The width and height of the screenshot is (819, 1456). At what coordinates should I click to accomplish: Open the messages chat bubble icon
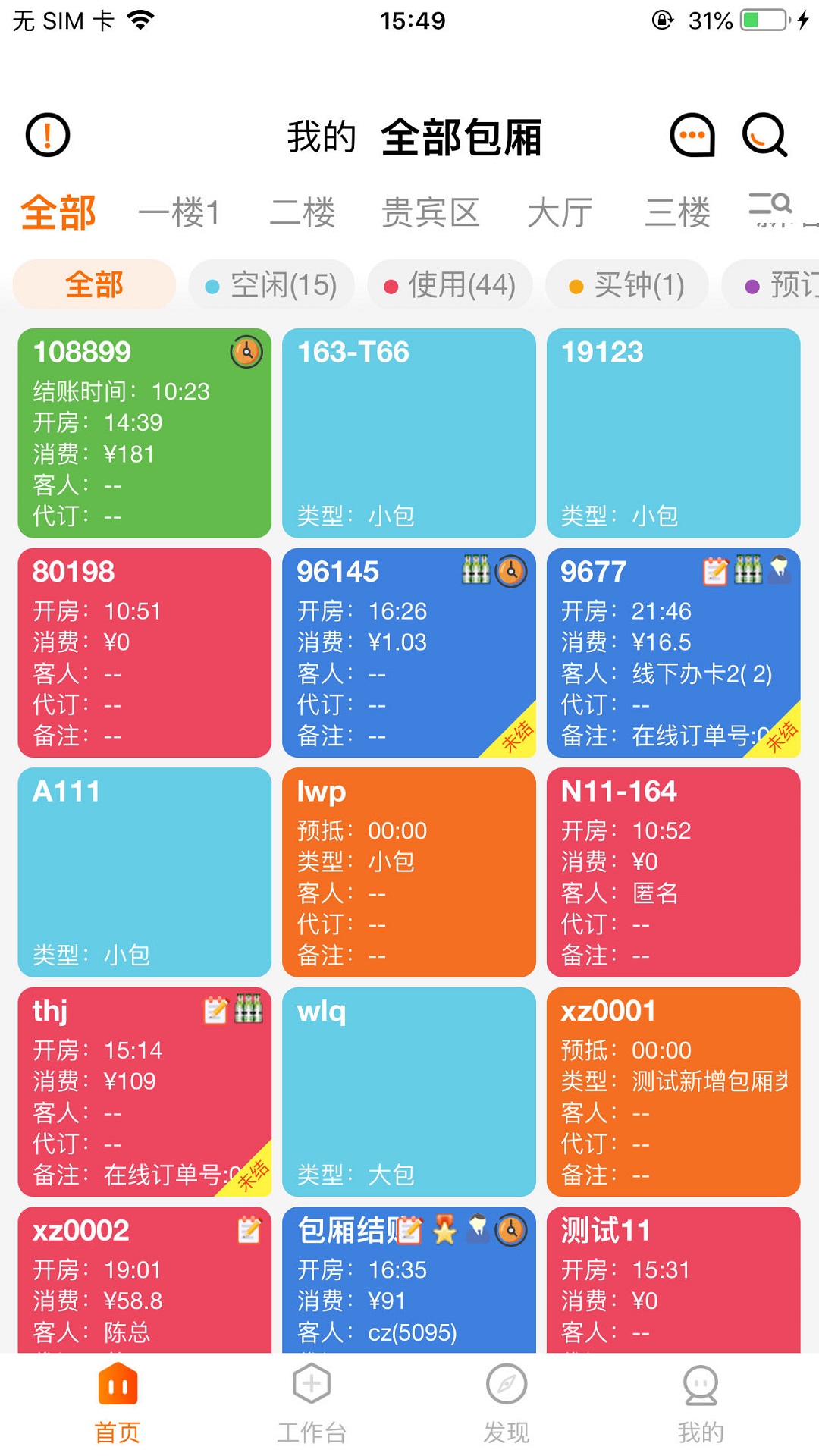point(692,136)
